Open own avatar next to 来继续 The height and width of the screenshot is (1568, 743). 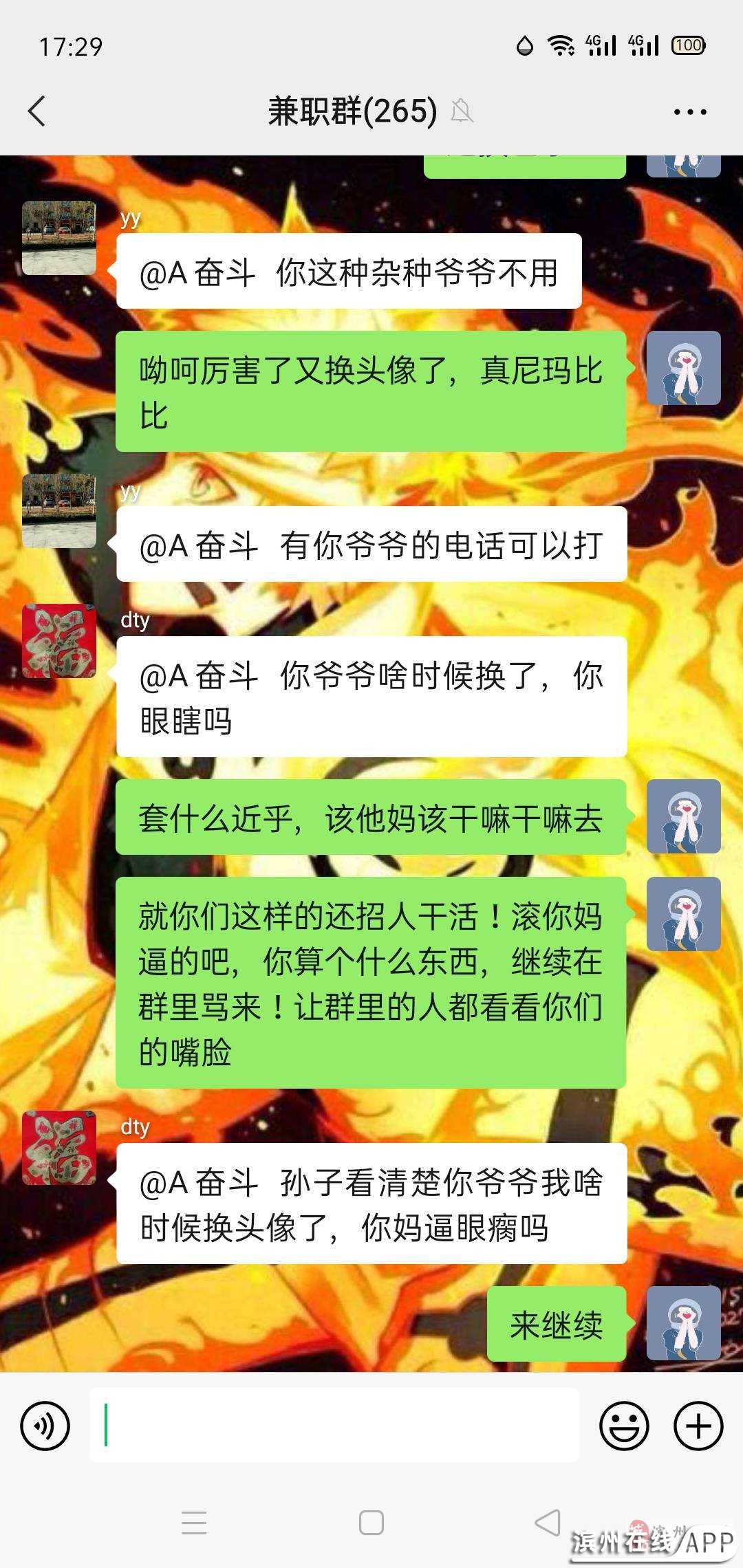click(x=684, y=1323)
